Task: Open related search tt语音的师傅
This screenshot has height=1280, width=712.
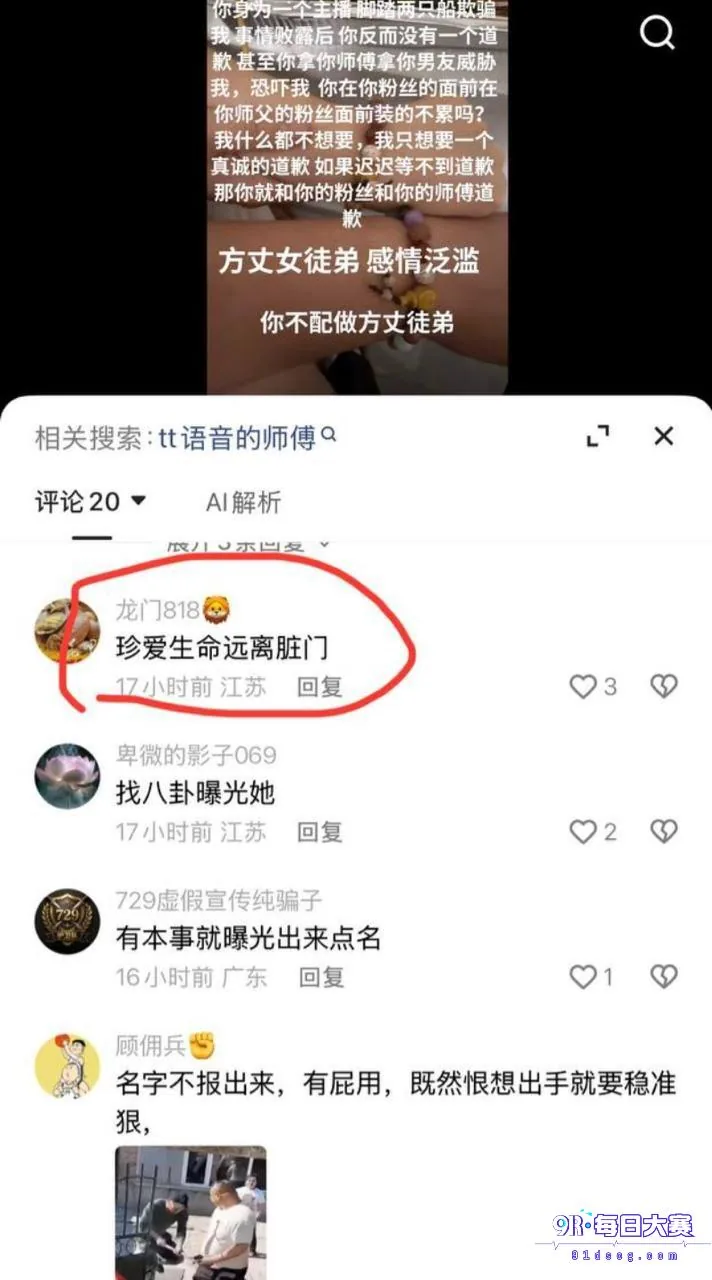Action: pos(247,438)
